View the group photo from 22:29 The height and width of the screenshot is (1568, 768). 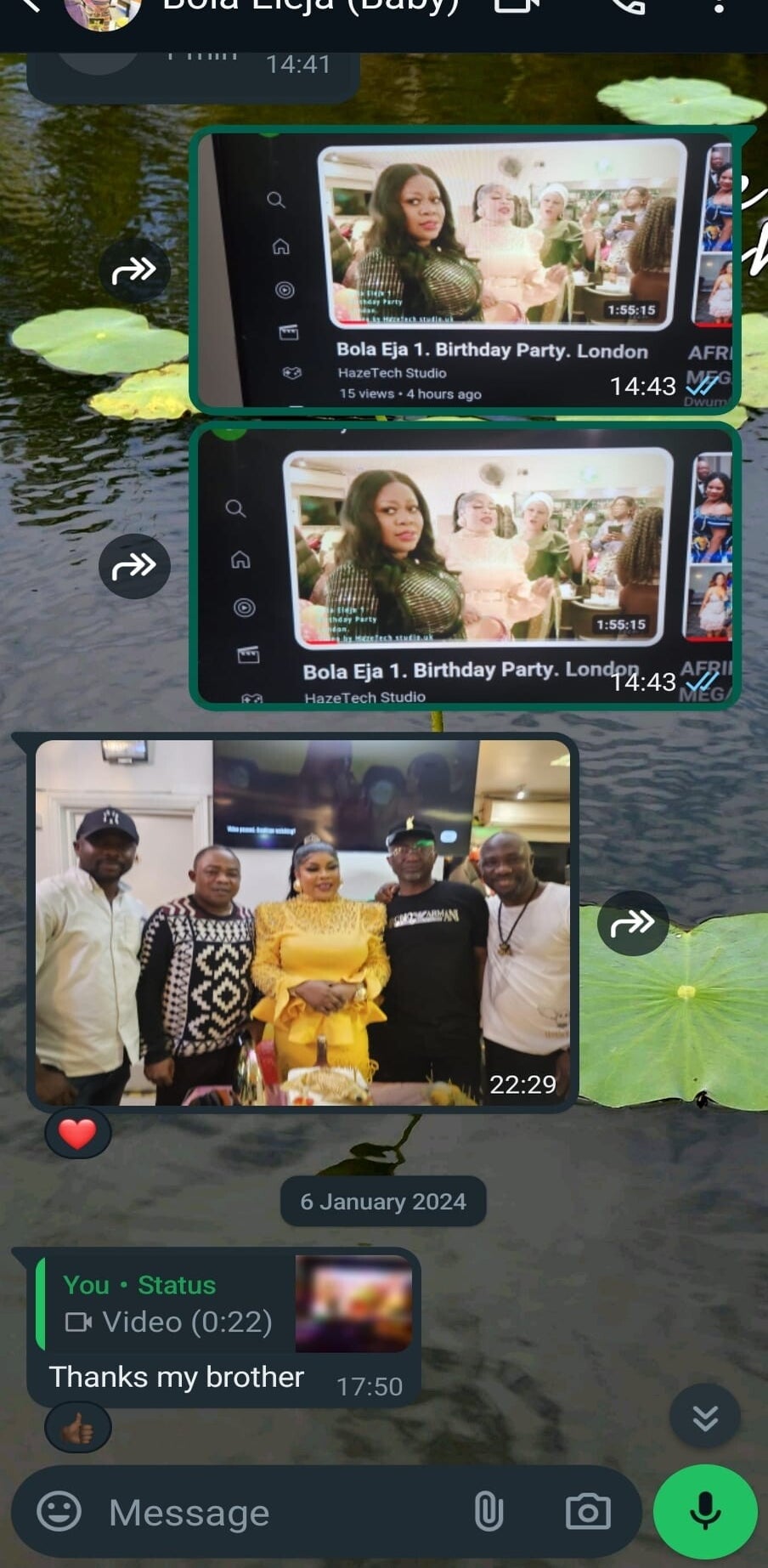point(302,922)
